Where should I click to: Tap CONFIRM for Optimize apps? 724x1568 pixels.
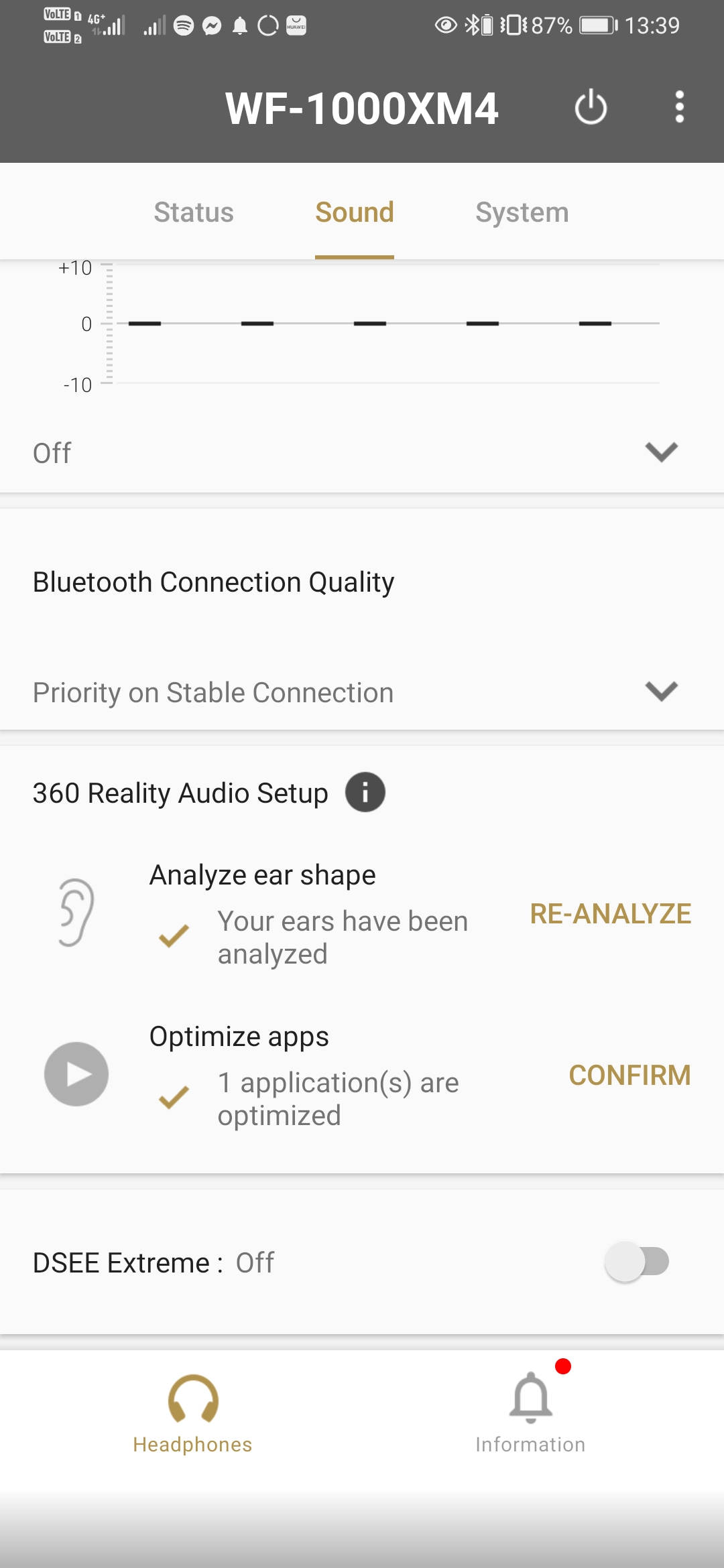click(629, 1075)
